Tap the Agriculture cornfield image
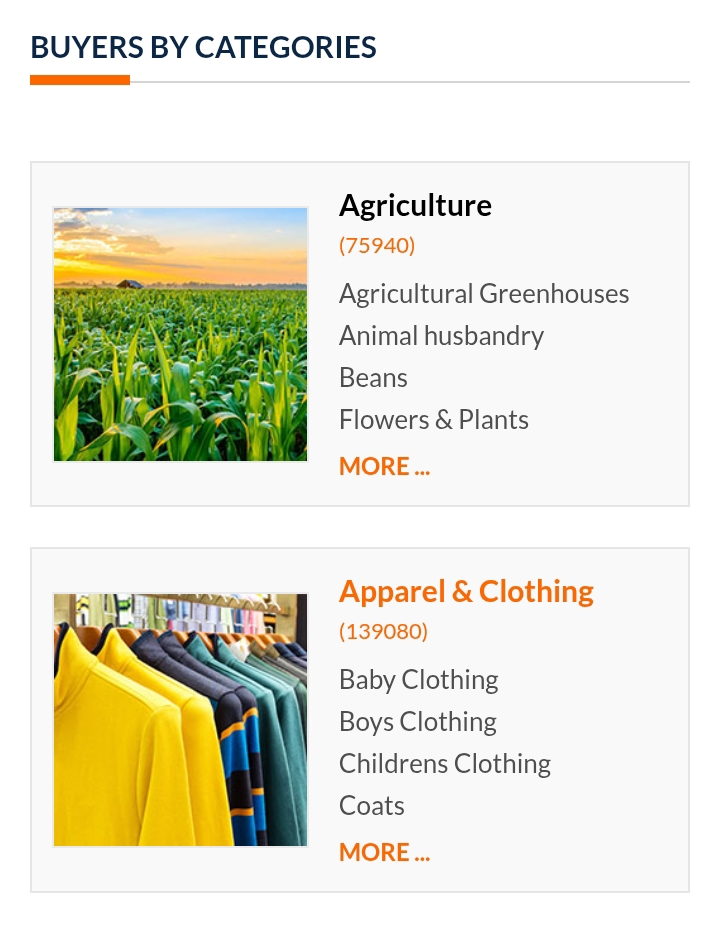This screenshot has height=930, width=720. (180, 334)
